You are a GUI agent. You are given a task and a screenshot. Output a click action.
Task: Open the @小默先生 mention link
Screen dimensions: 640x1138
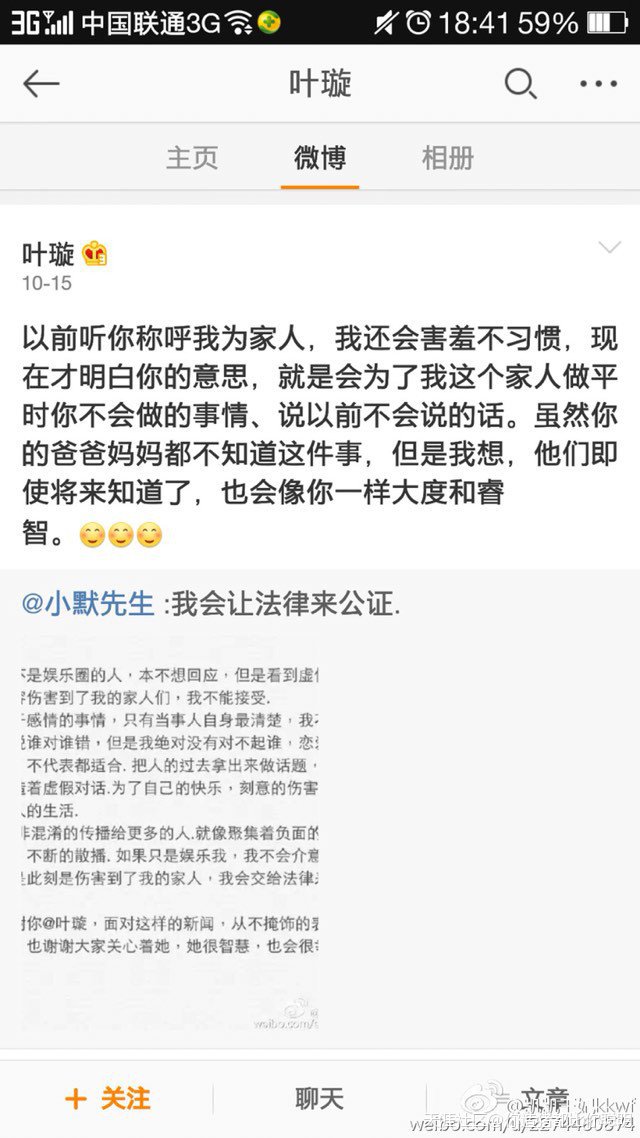88,604
